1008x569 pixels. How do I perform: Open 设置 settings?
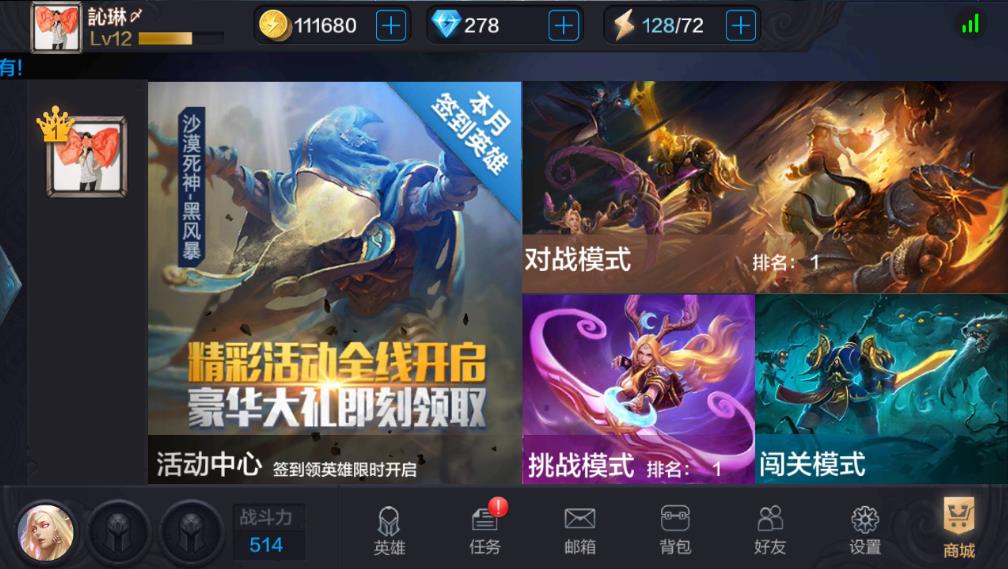coord(864,529)
